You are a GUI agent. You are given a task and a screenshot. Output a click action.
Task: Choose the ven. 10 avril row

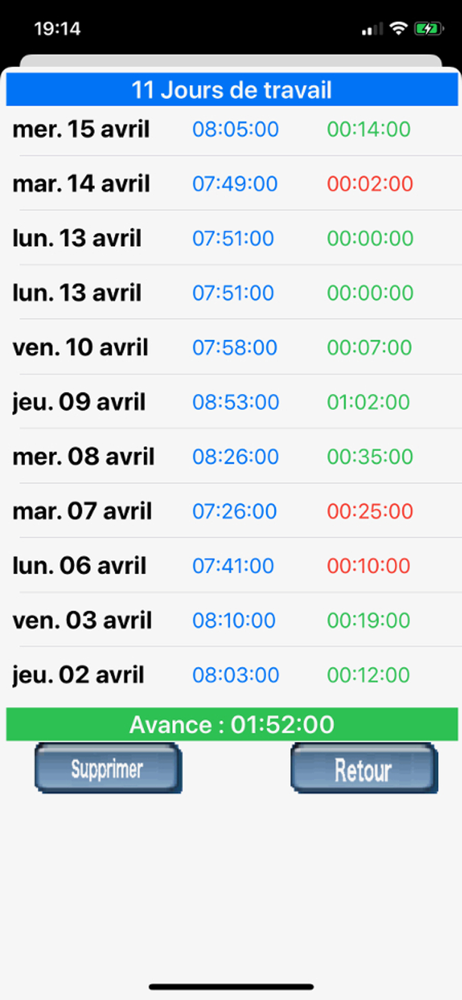[231, 347]
